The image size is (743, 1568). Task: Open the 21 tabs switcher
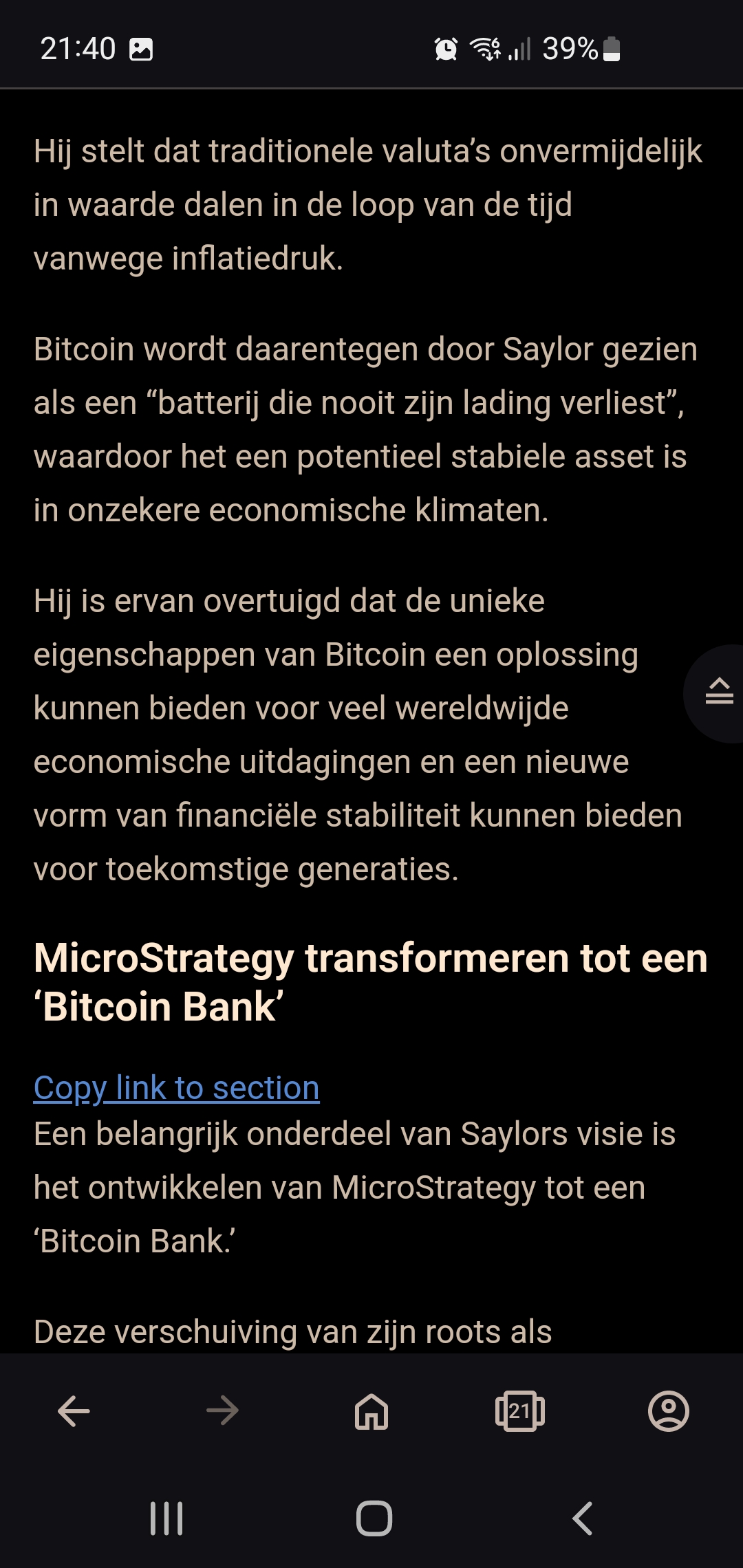pos(520,1412)
